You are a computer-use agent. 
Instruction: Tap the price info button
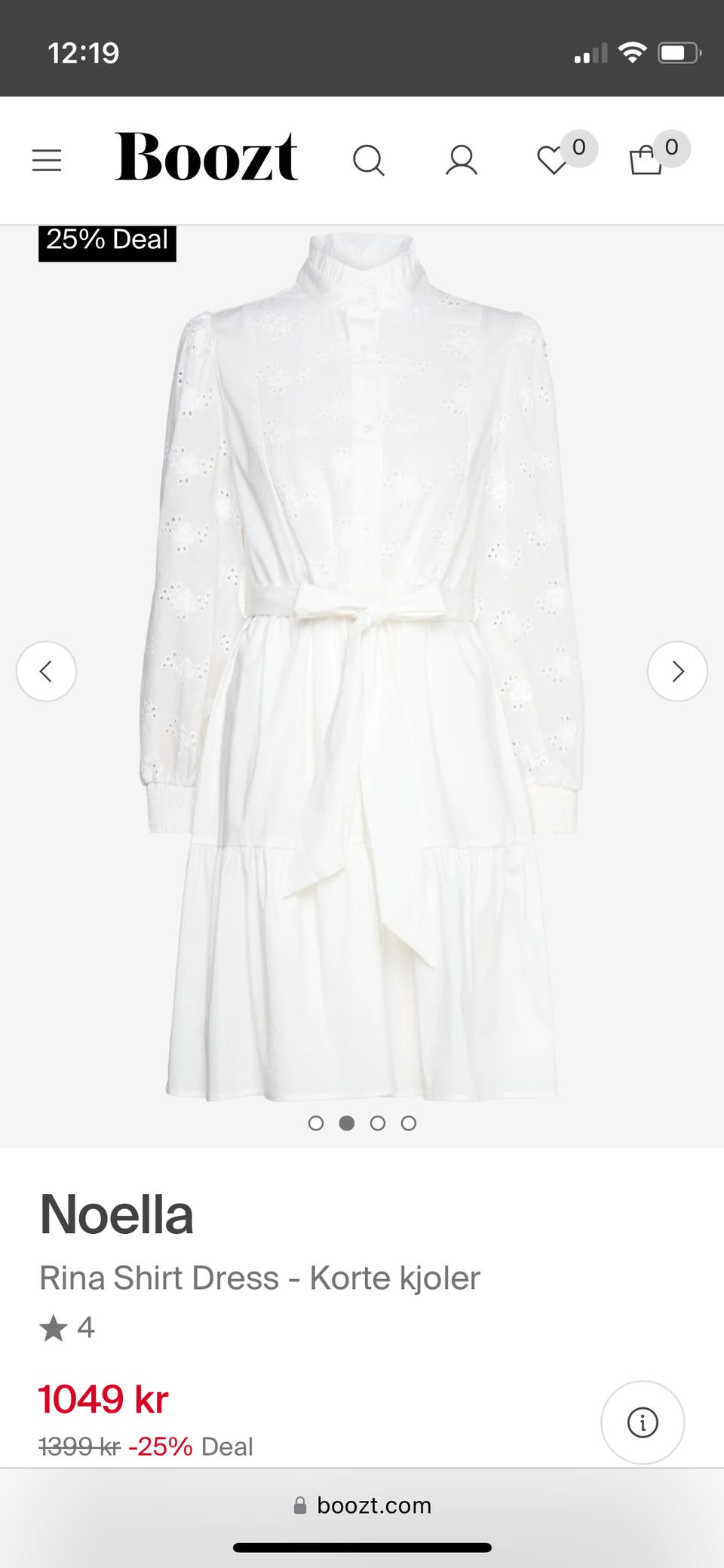pyautogui.click(x=643, y=1422)
